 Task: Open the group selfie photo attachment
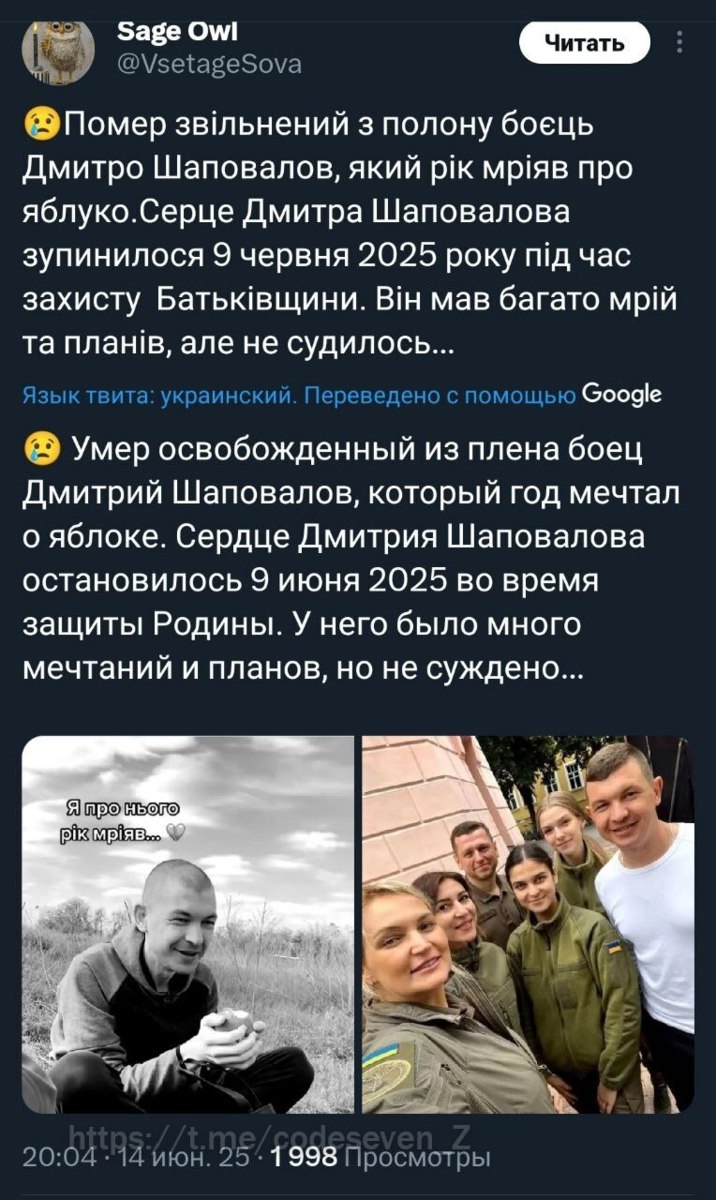click(x=528, y=924)
